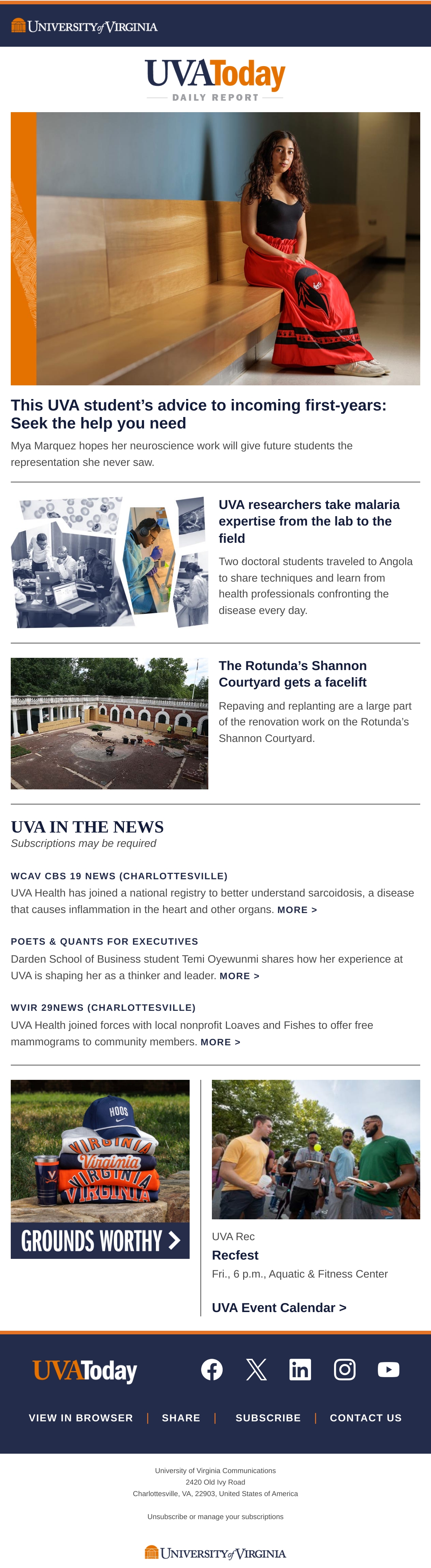The height and width of the screenshot is (1568, 431).
Task: Open the first-years advice article headline
Action: click(x=199, y=414)
